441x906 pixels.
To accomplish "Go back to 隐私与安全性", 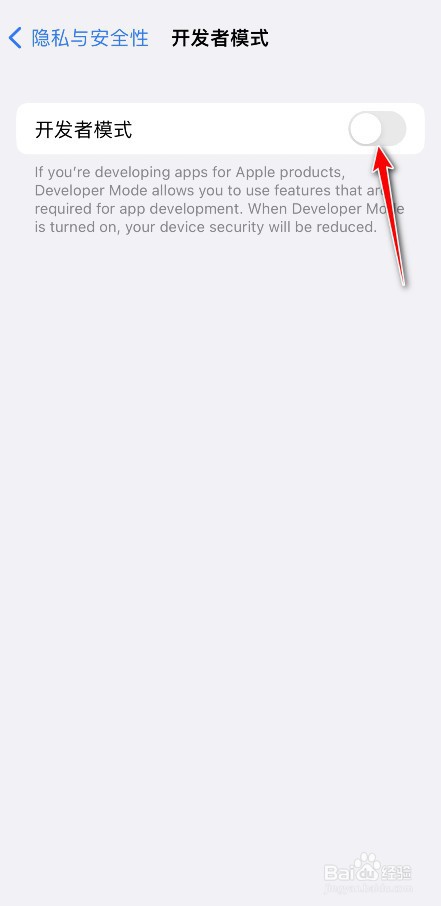I will tap(79, 38).
